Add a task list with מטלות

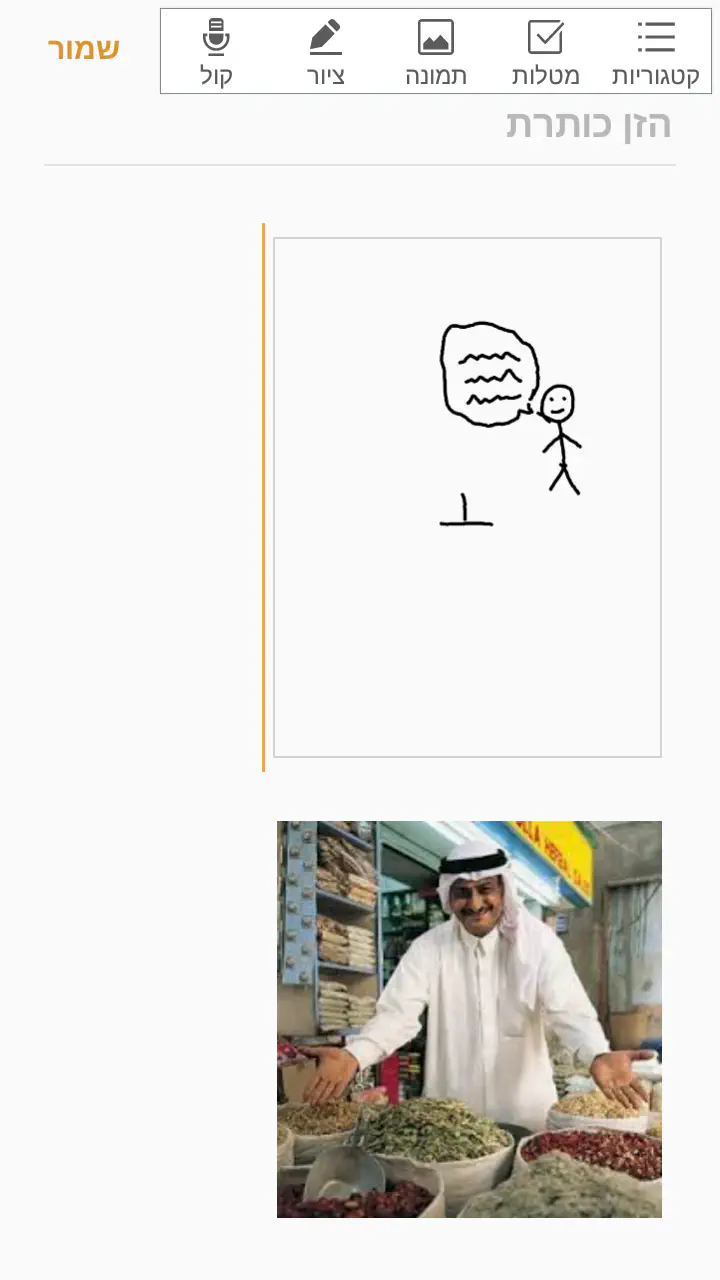click(545, 52)
